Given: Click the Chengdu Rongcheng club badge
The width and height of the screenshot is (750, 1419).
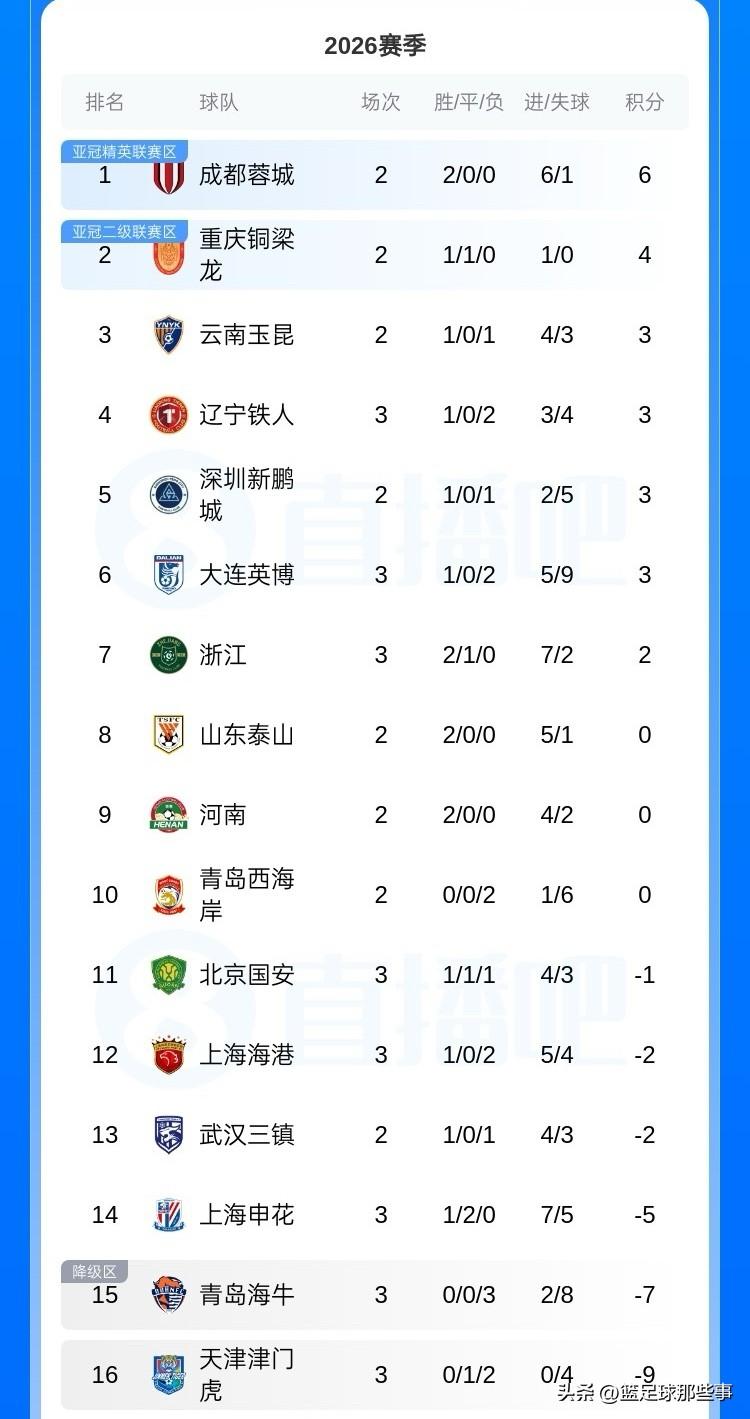Looking at the screenshot, I should point(170,174).
